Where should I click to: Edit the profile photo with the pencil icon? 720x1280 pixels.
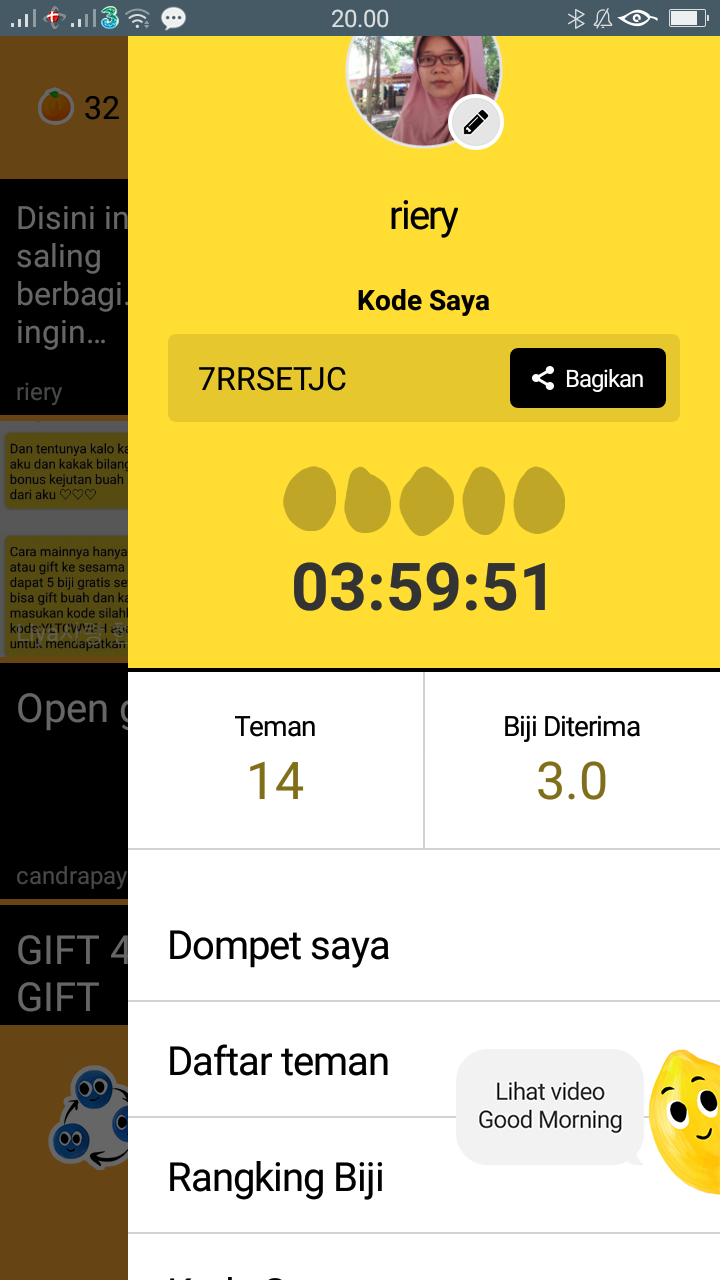pyautogui.click(x=476, y=122)
